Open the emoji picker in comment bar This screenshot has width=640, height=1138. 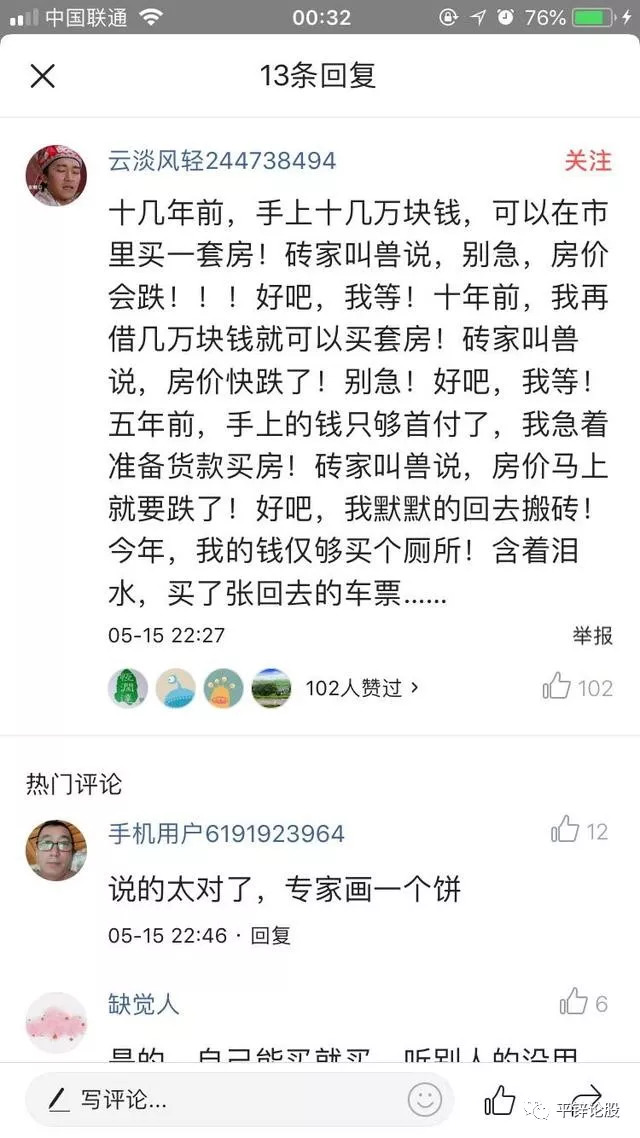pyautogui.click(x=425, y=1100)
